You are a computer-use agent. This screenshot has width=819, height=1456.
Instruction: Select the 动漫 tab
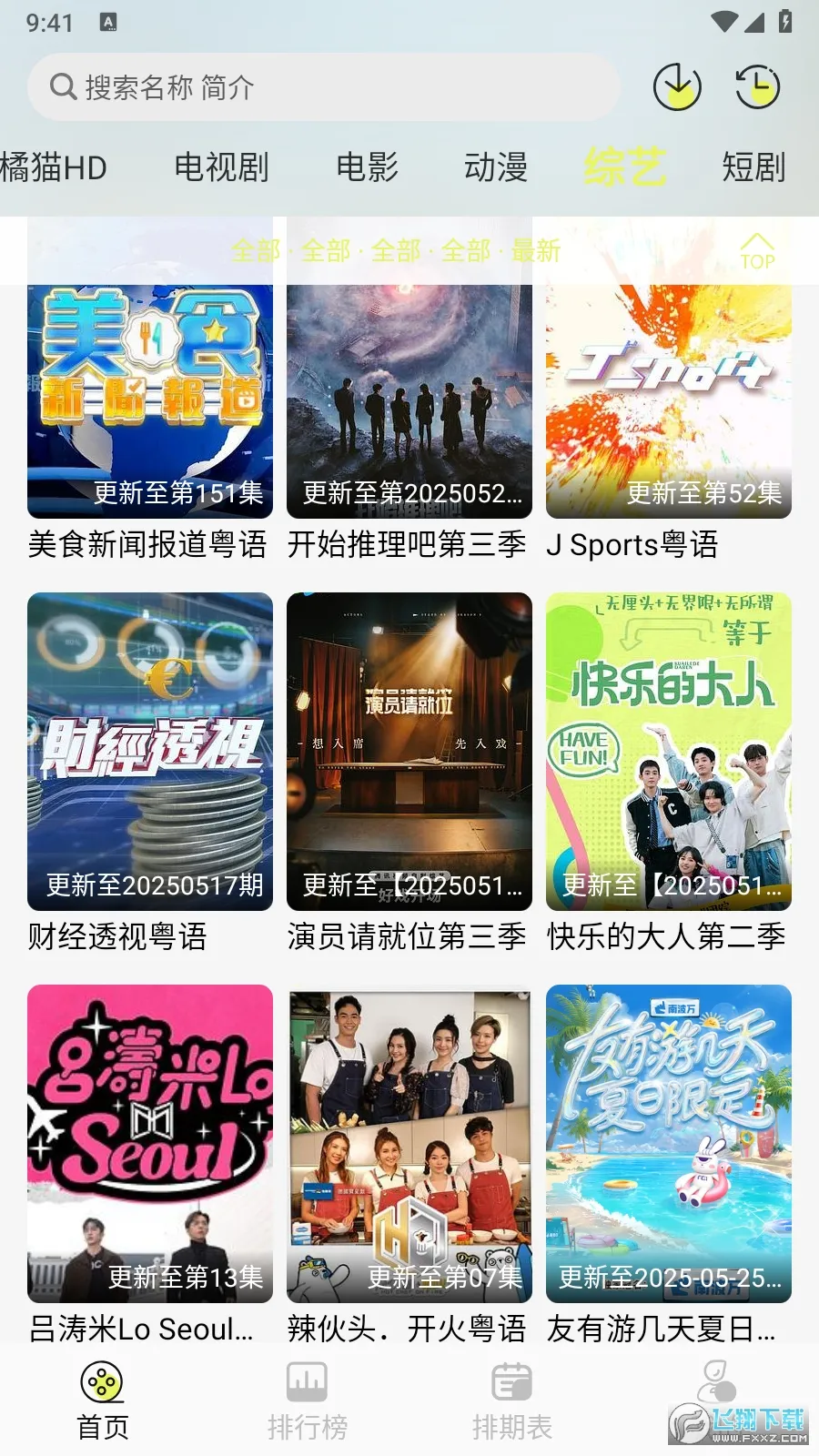496,167
